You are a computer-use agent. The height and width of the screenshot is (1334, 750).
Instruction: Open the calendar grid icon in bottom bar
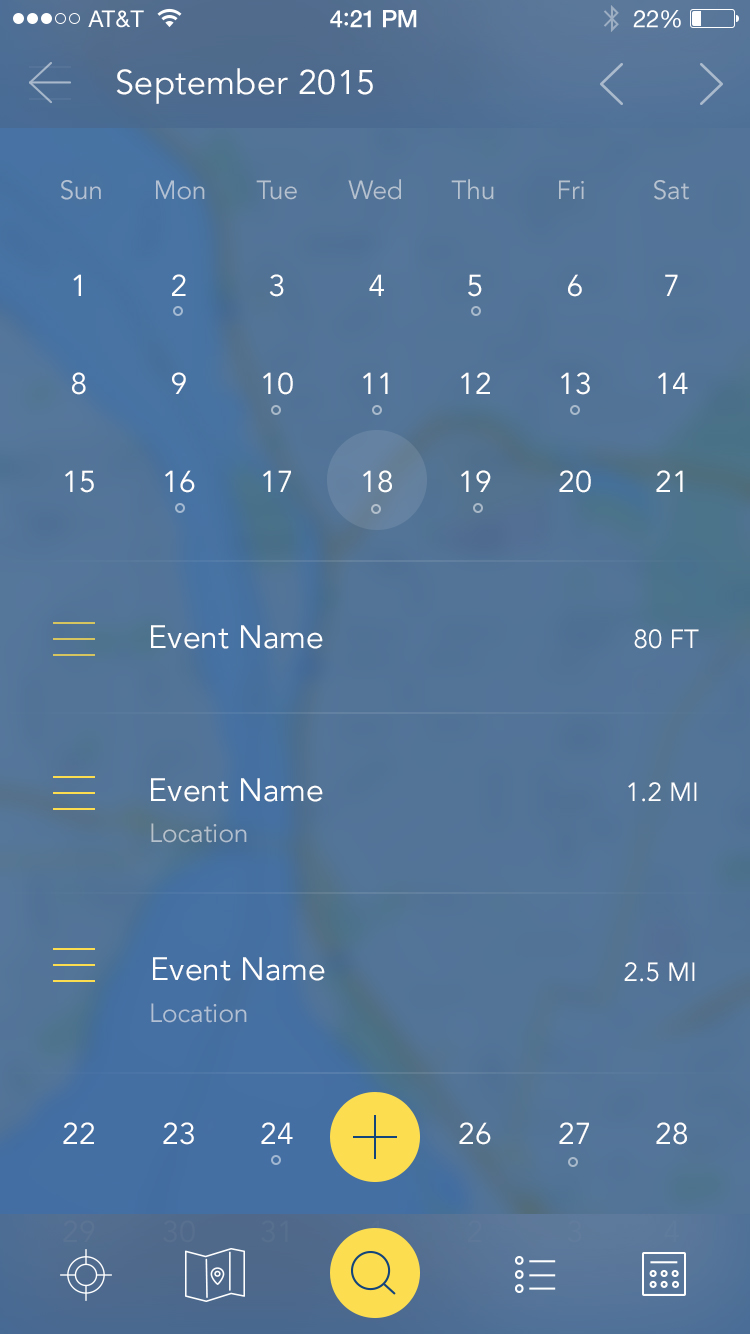pos(663,1273)
